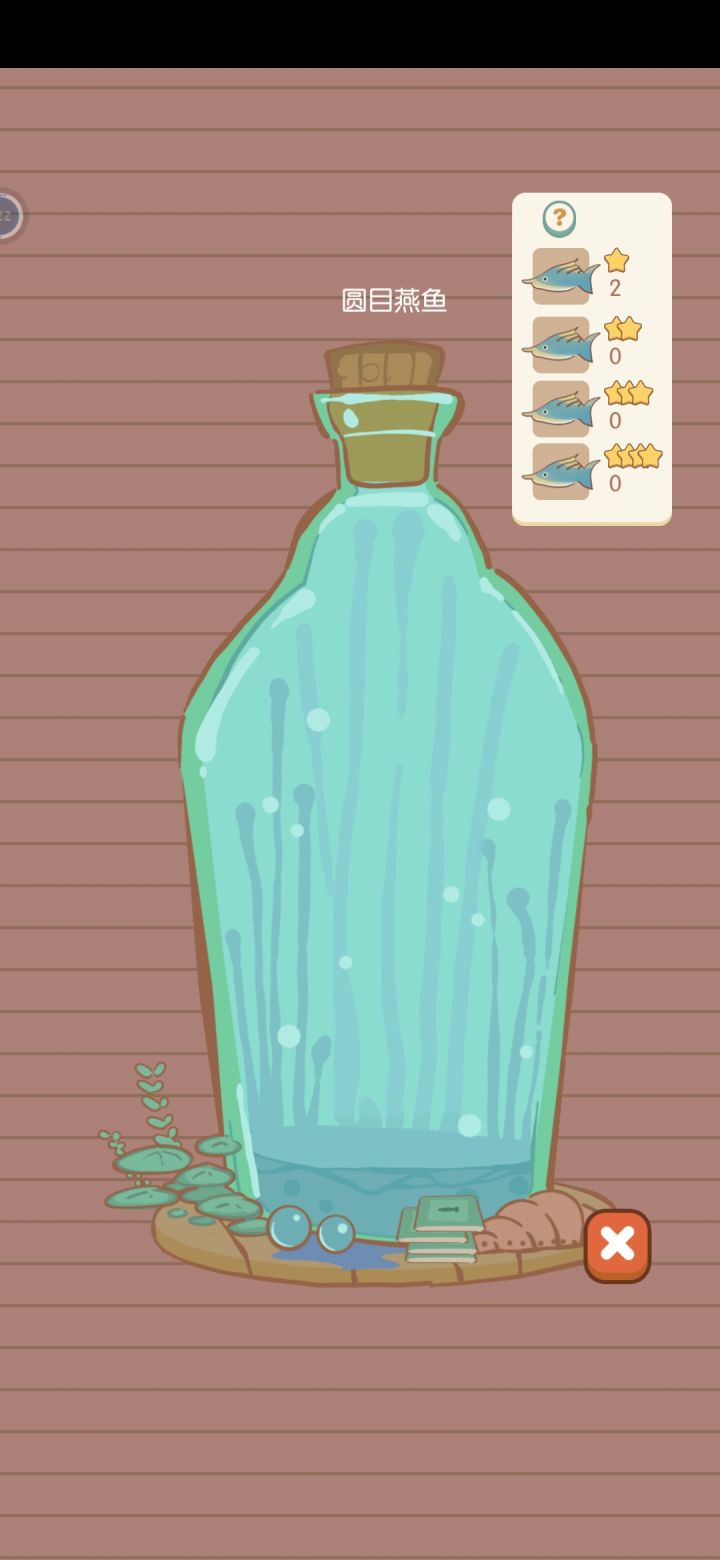
Task: Tap the stacked books beside the bottle
Action: (x=440, y=1225)
